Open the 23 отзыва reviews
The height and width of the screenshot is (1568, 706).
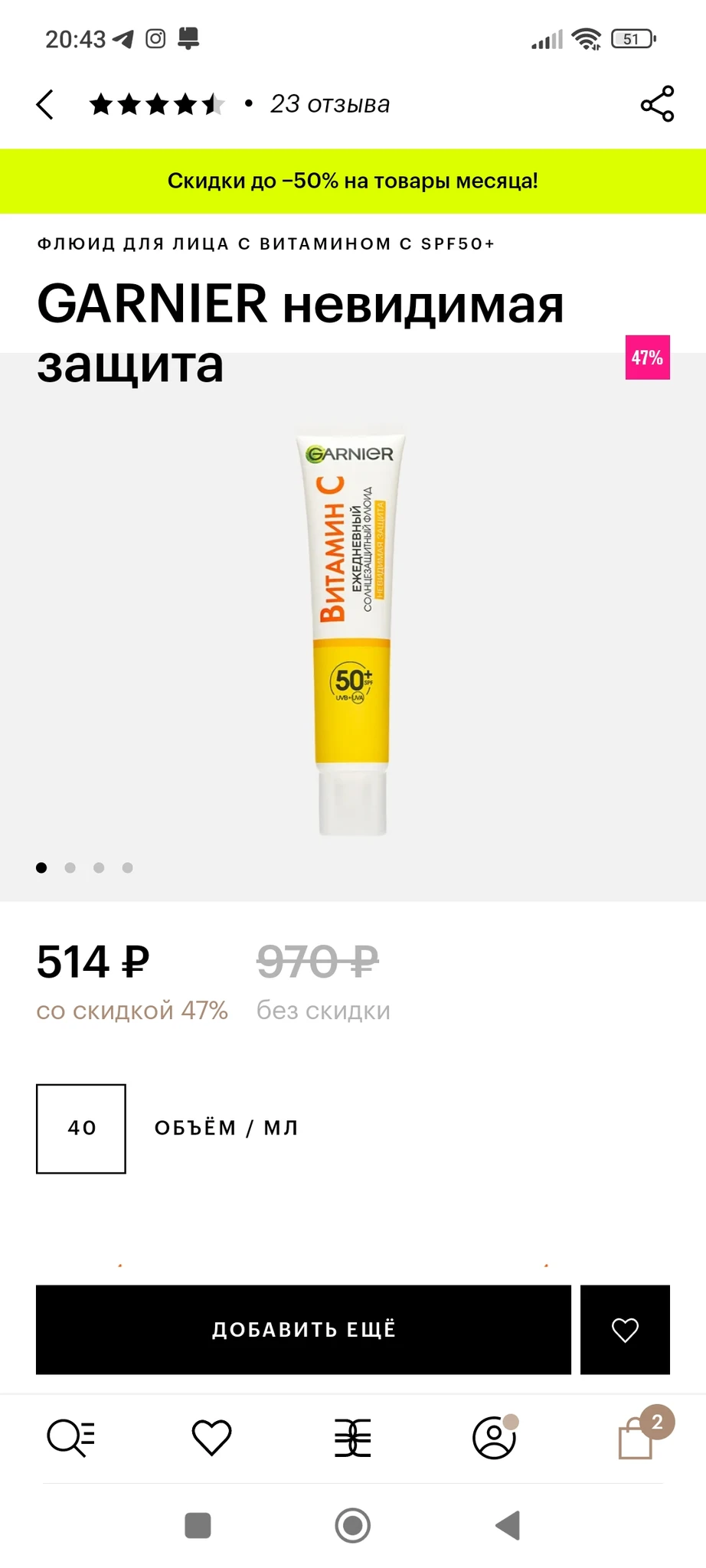pyautogui.click(x=329, y=104)
